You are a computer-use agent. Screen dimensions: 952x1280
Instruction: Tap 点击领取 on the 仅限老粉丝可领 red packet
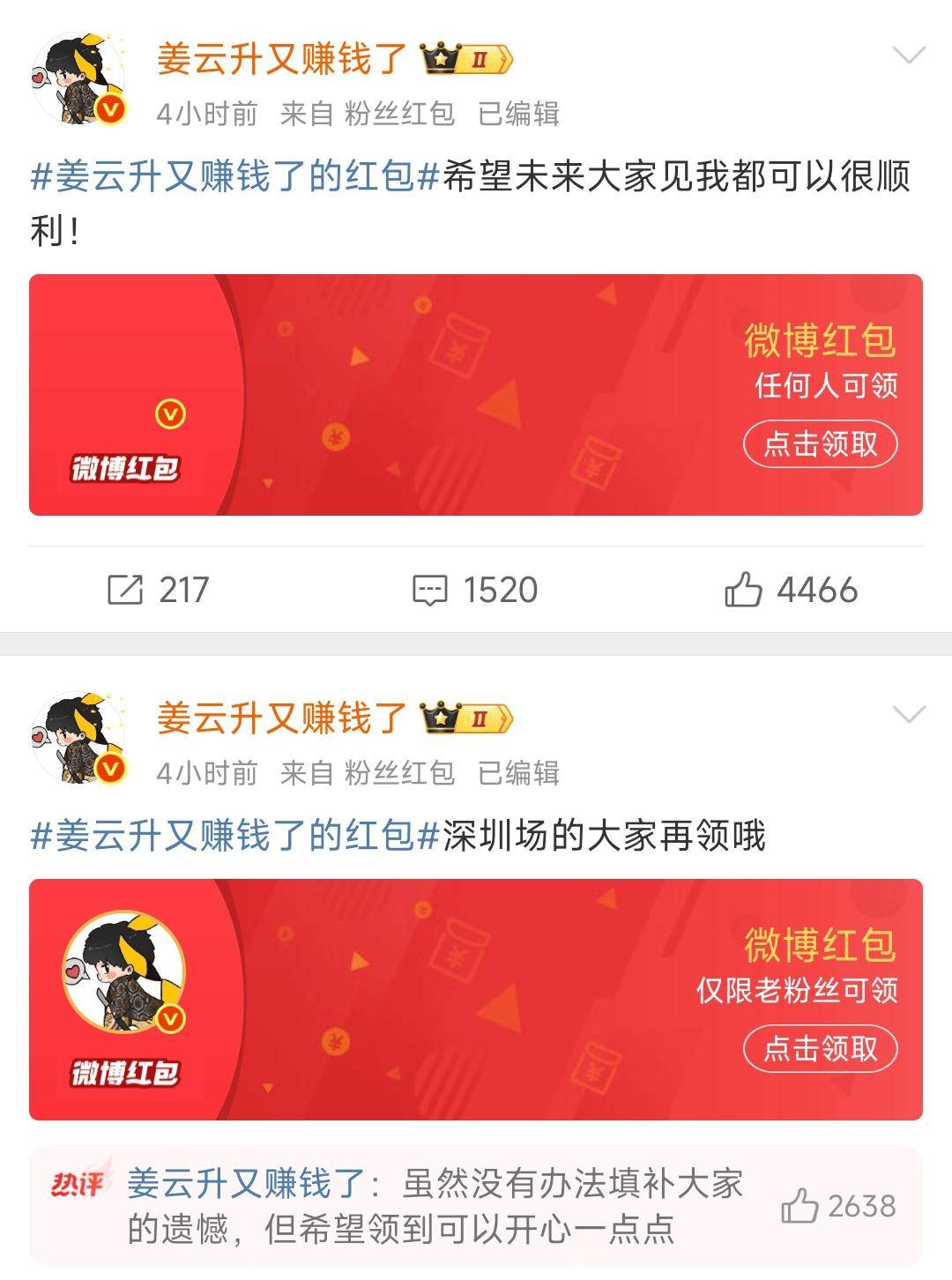coord(820,1048)
